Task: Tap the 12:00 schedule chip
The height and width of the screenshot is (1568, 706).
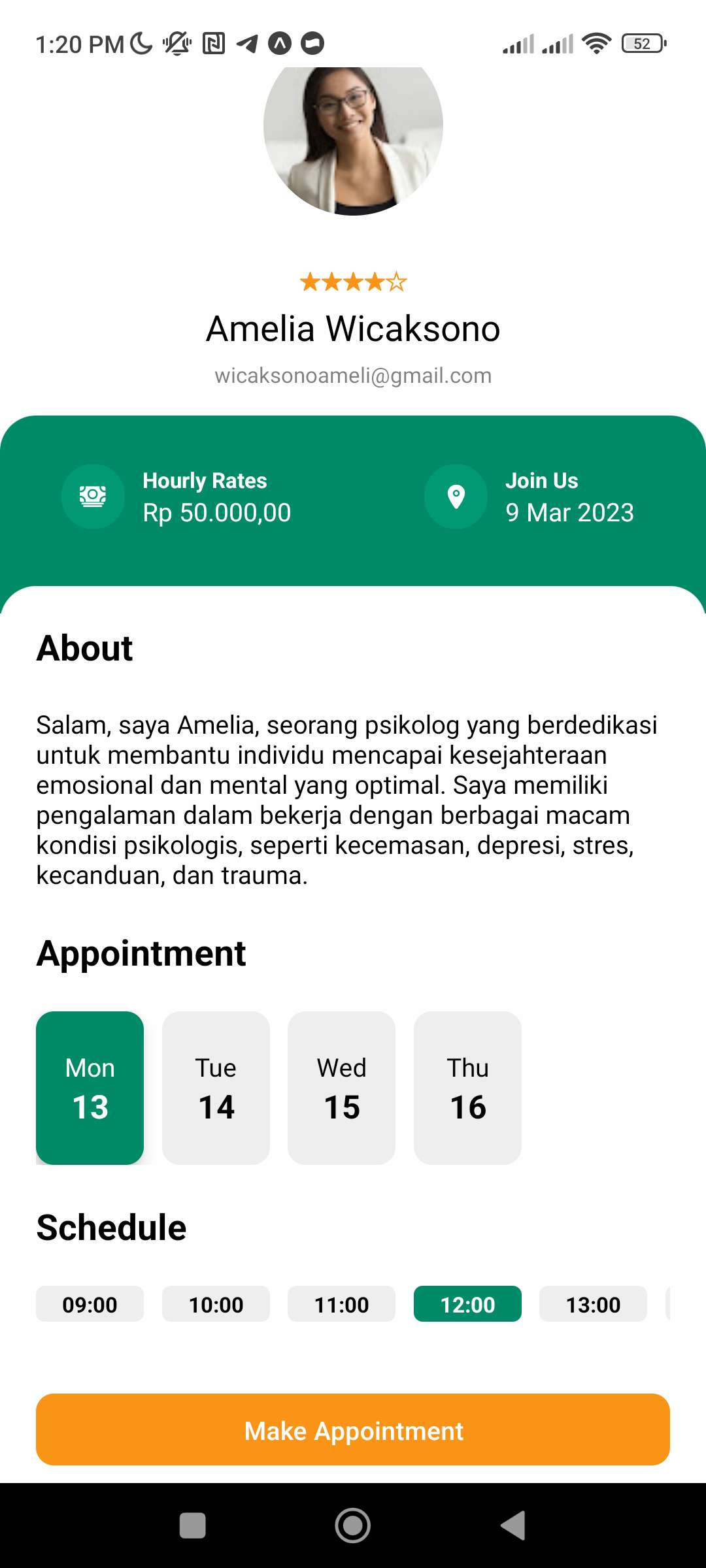Action: pyautogui.click(x=467, y=1304)
